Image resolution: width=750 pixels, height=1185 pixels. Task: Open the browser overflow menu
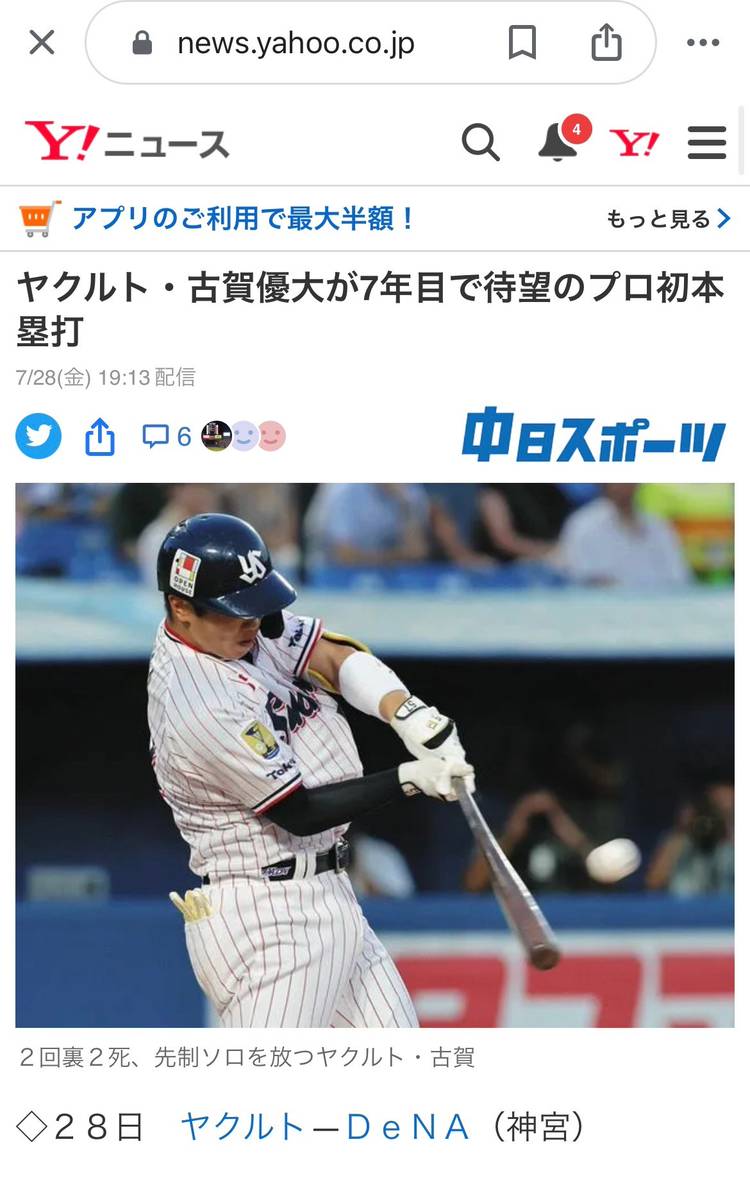pos(703,43)
